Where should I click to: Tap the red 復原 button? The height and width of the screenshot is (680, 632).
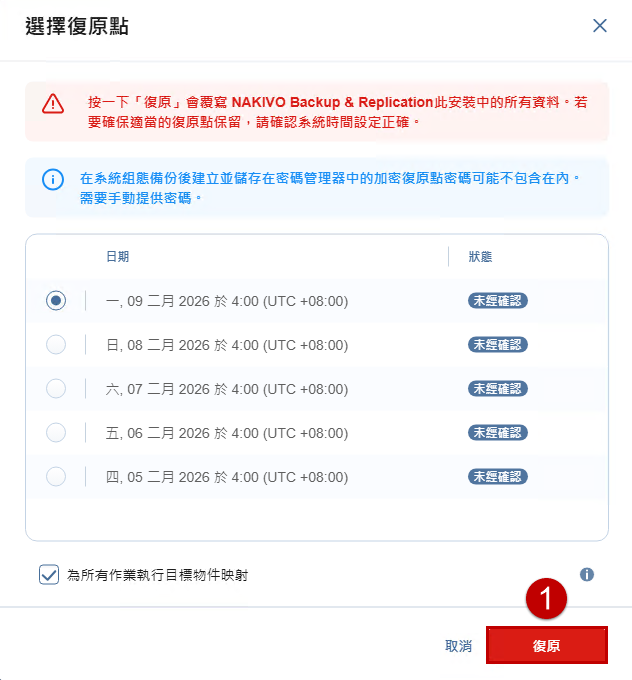click(x=547, y=645)
